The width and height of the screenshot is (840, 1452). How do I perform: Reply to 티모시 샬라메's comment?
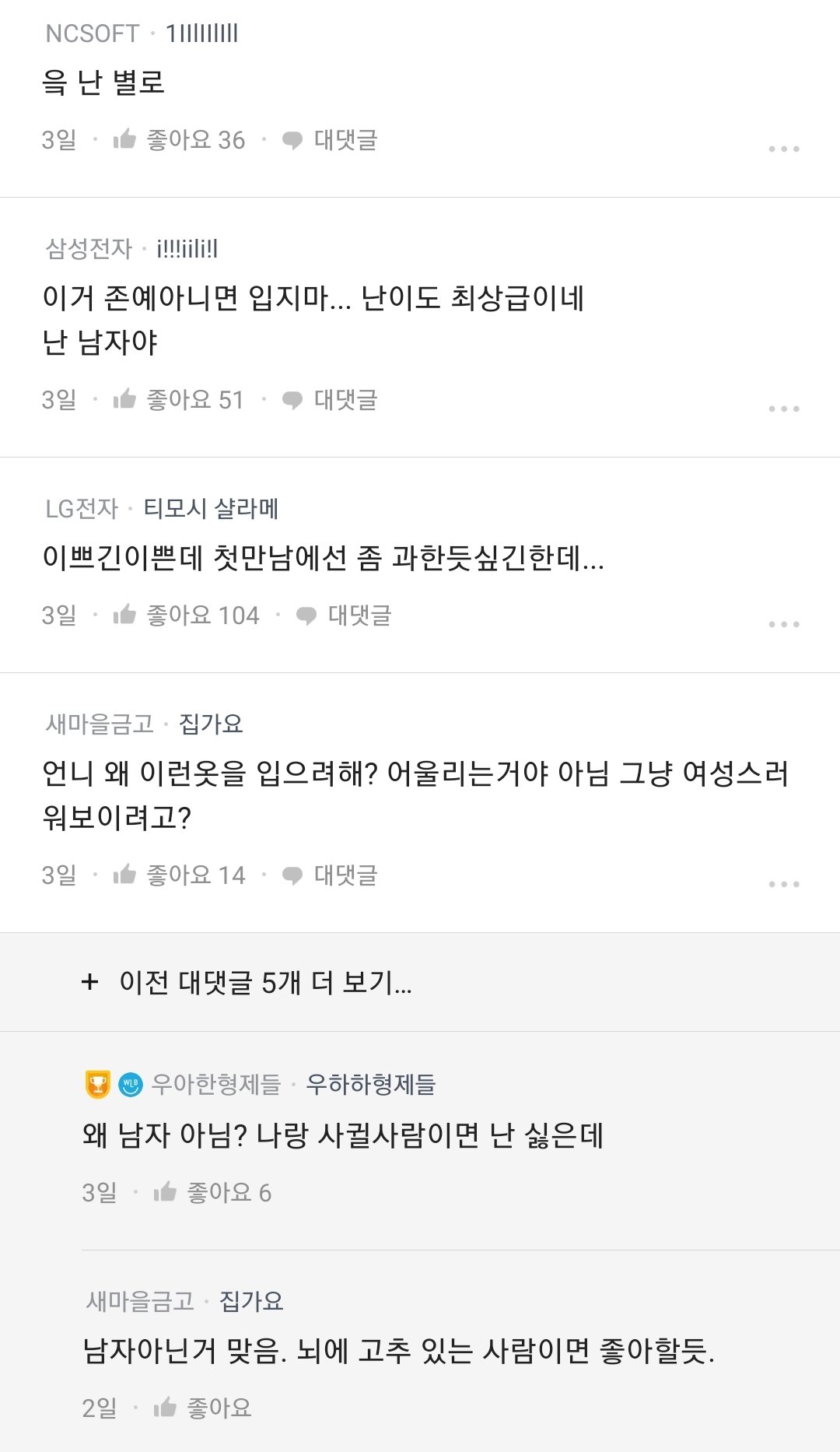pyautogui.click(x=345, y=616)
